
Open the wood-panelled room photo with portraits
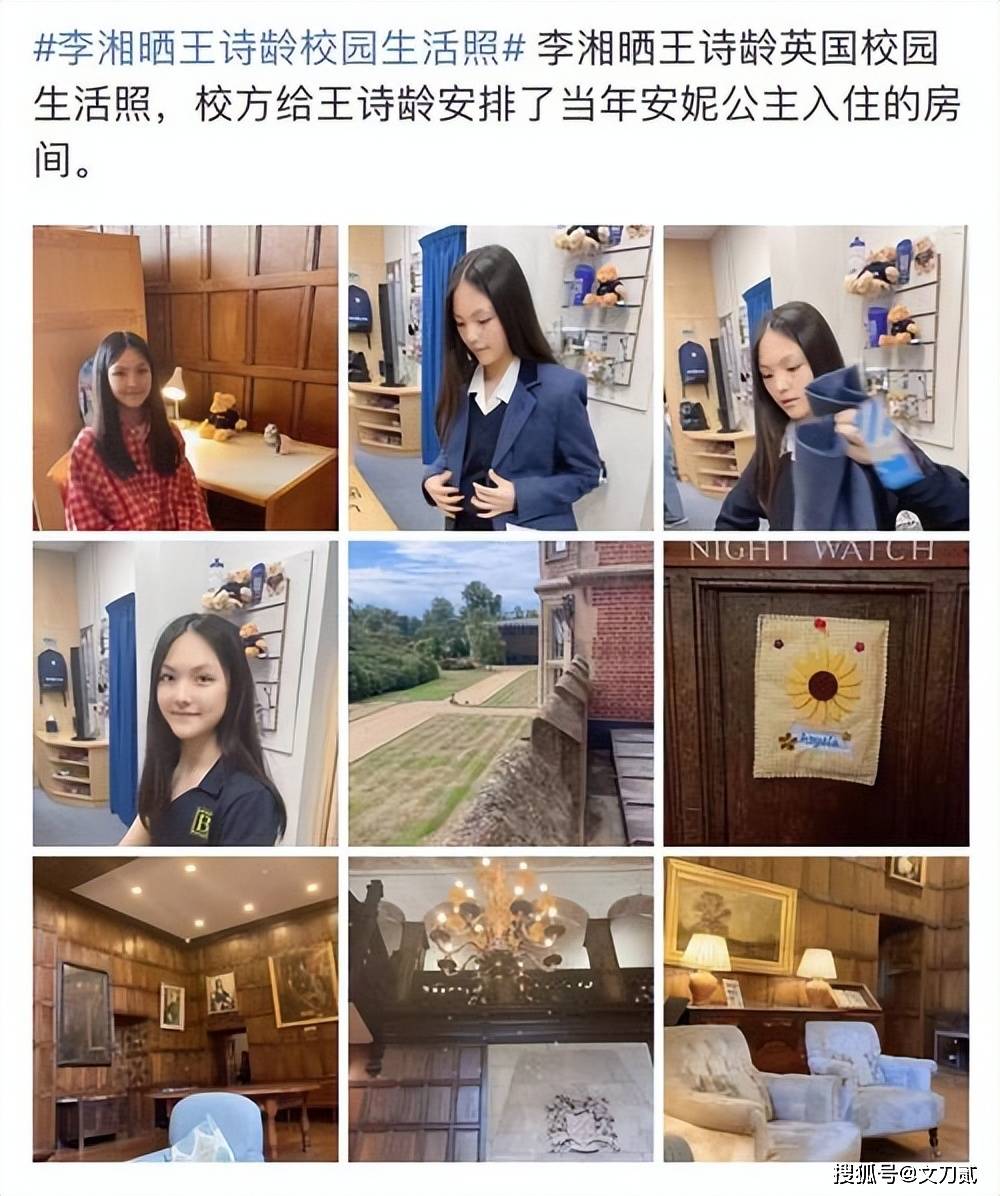click(x=185, y=1008)
